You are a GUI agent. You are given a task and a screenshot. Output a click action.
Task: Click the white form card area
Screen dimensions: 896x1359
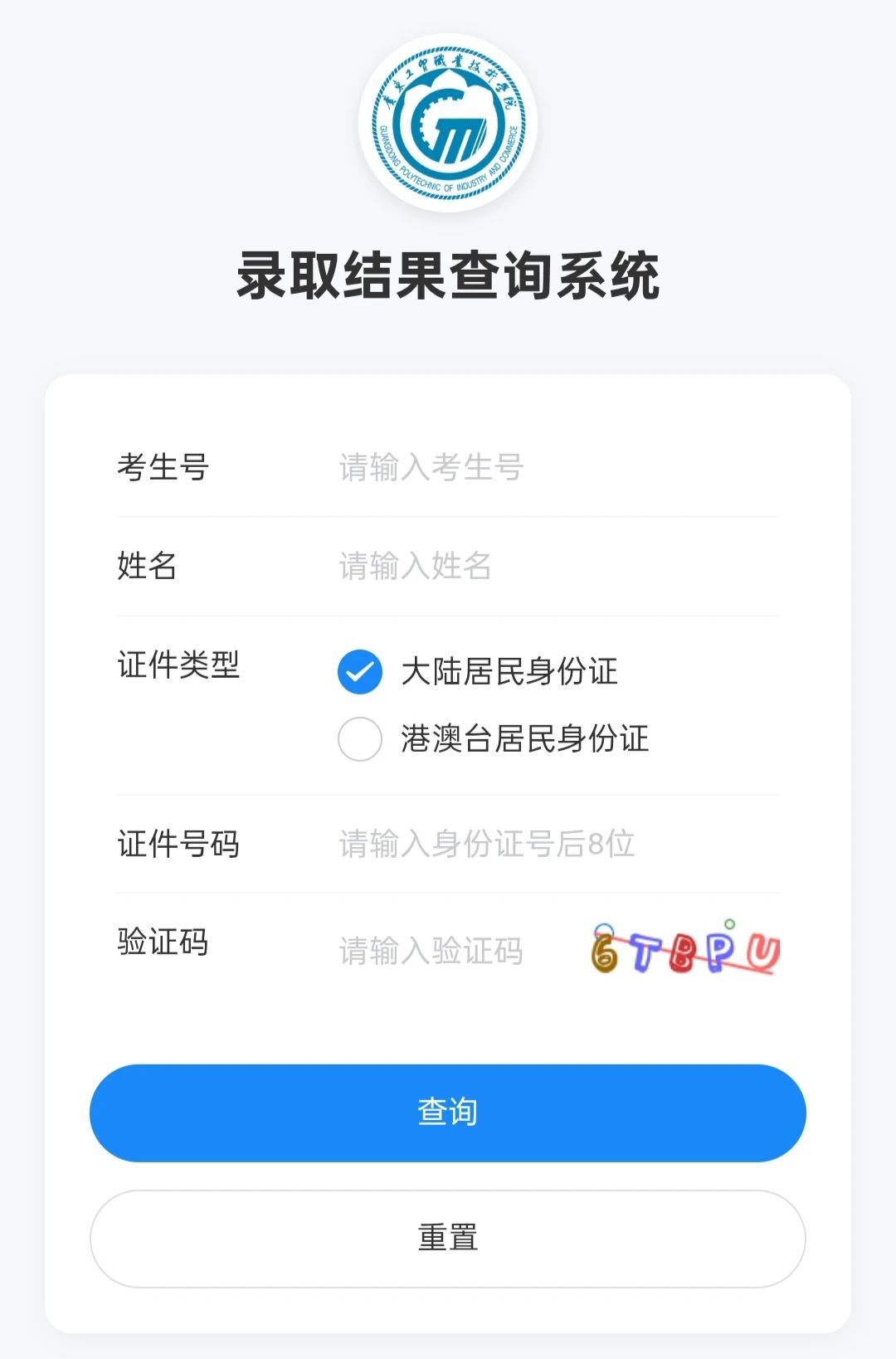coord(448,1029)
